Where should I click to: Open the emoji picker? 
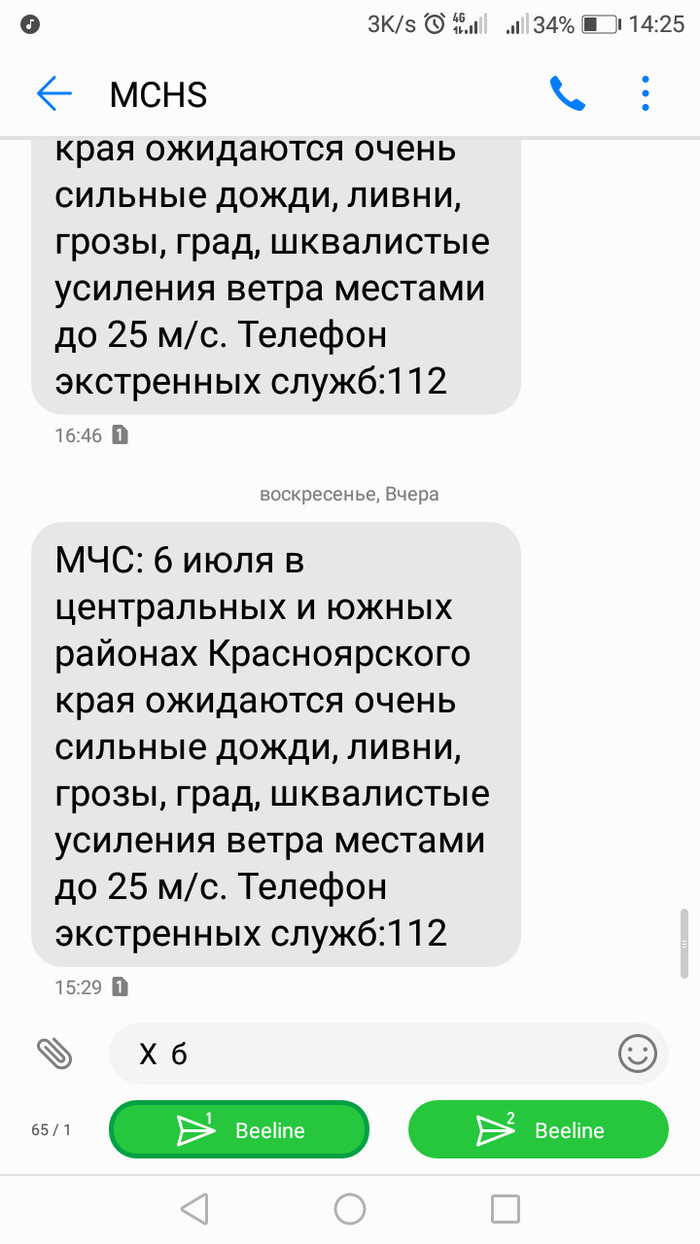pyautogui.click(x=638, y=1053)
